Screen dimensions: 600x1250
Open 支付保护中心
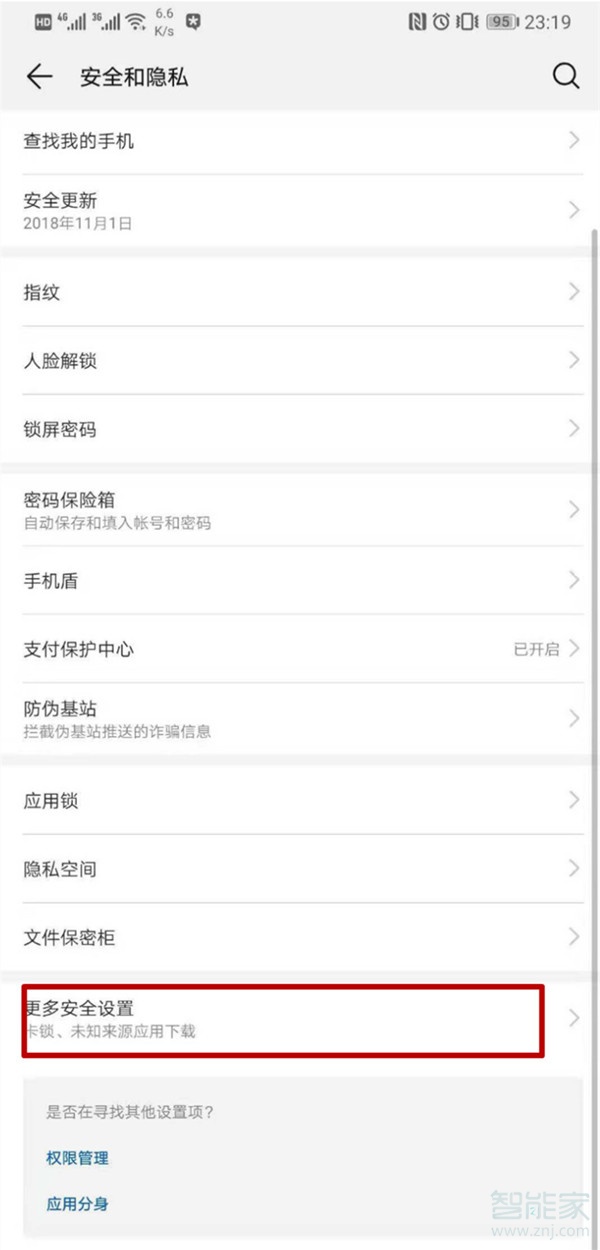[300, 649]
